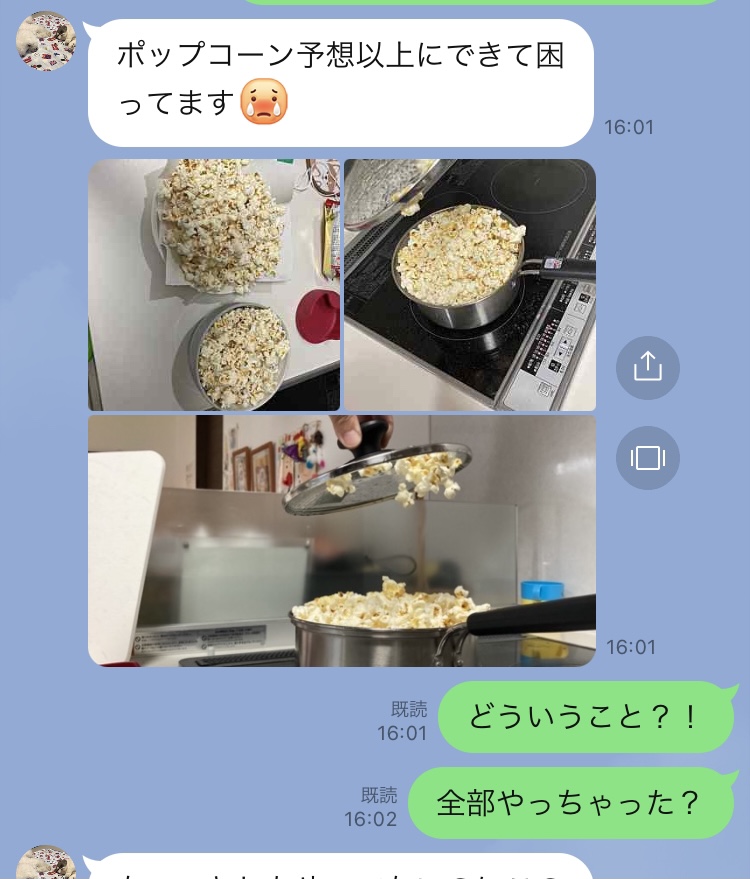This screenshot has height=879, width=750.
Task: Share the popcorn photos
Action: (647, 368)
